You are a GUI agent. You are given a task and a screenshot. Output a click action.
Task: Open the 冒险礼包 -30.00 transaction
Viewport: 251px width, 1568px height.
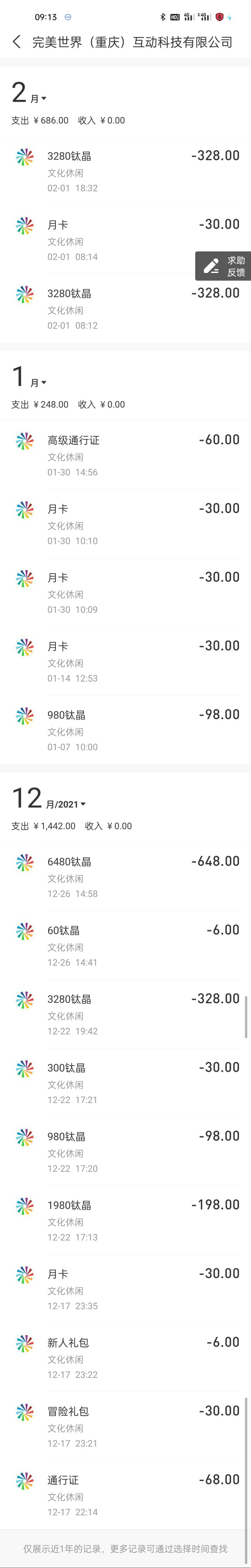125,1427
